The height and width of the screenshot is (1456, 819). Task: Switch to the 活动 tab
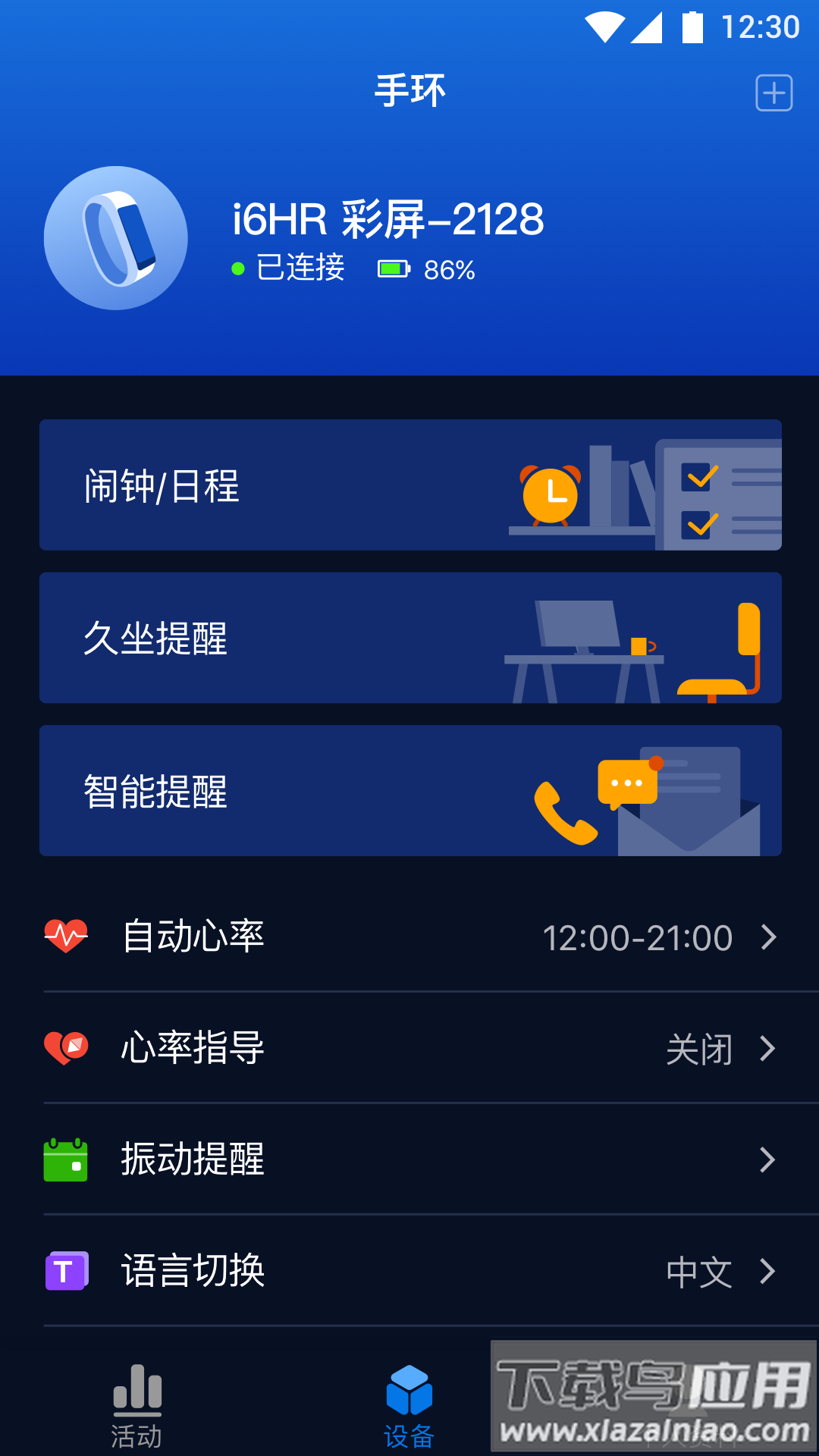[136, 1407]
